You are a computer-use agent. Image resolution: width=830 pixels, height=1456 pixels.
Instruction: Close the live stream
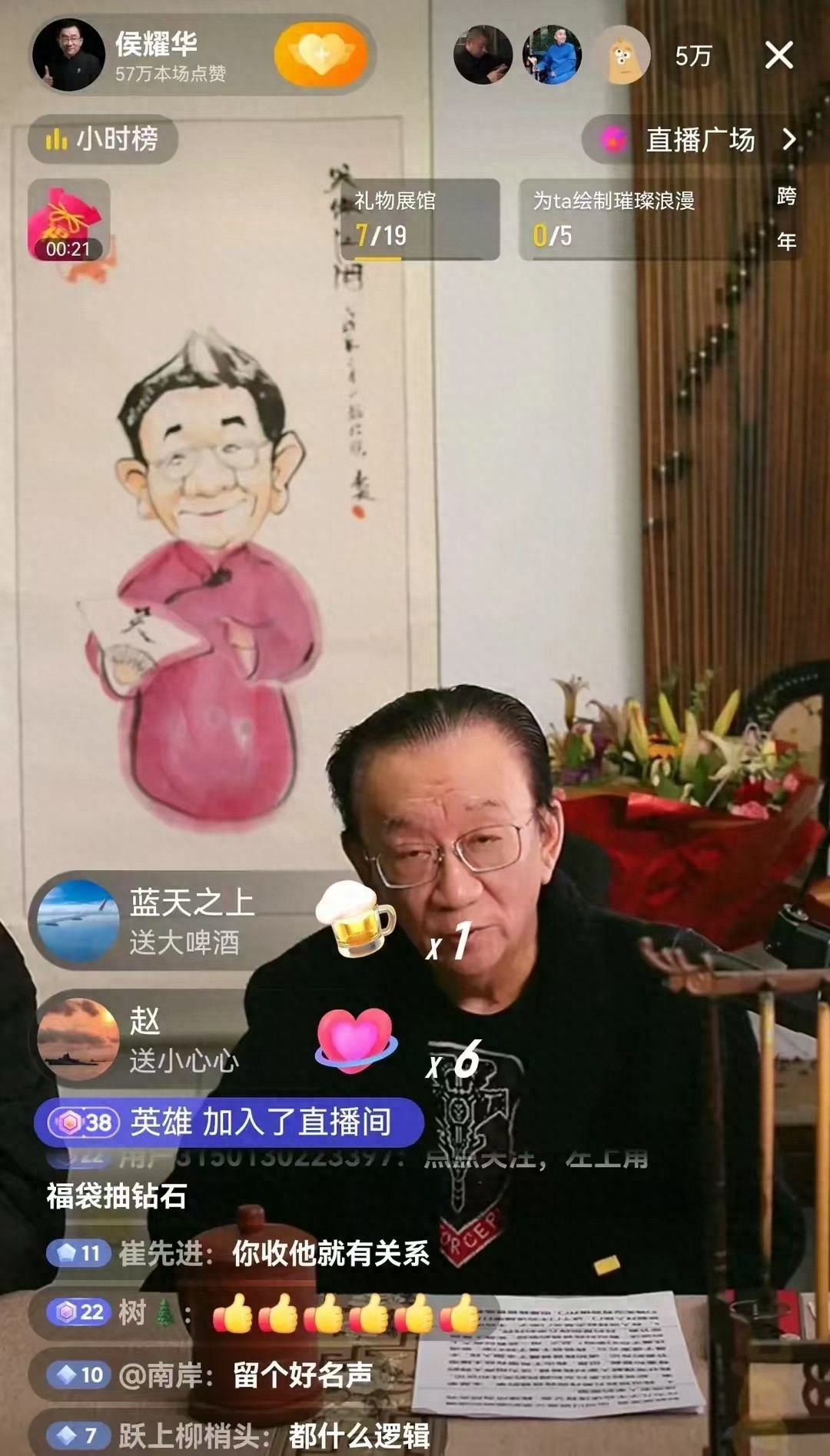pos(779,55)
